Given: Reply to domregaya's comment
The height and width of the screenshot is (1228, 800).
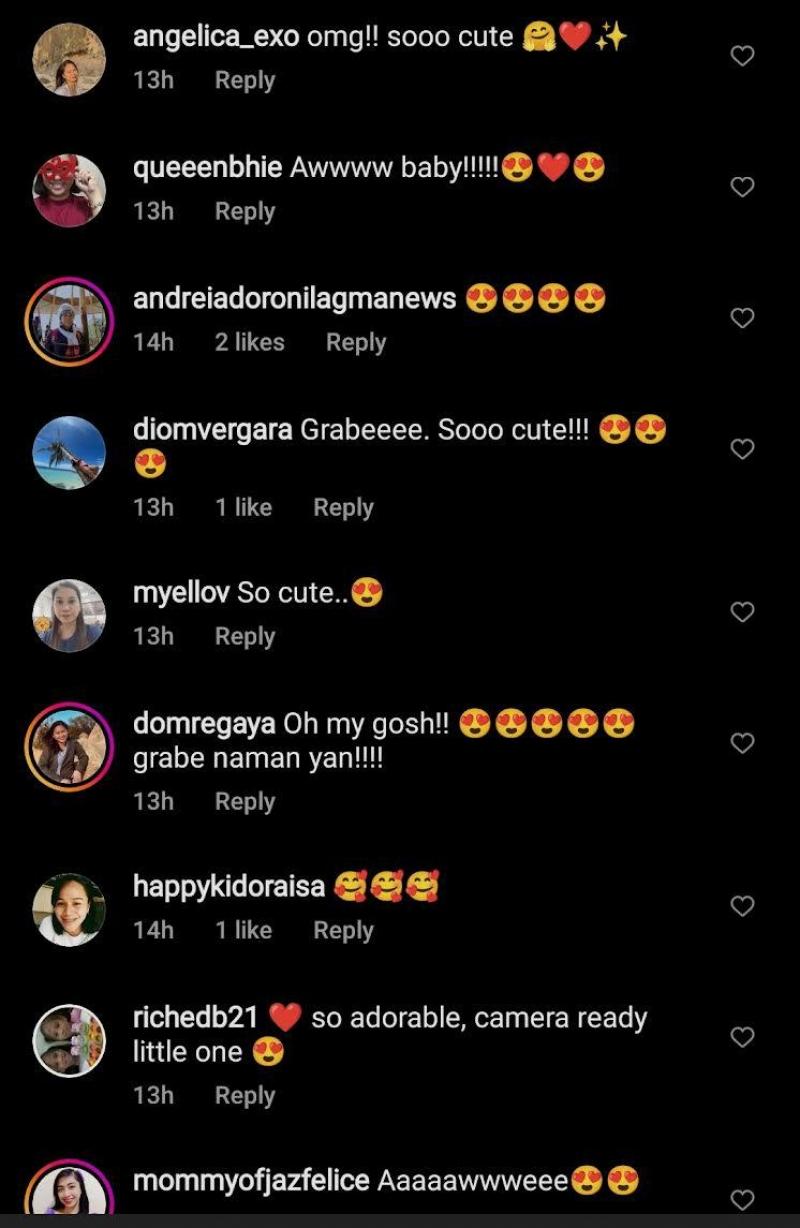Looking at the screenshot, I should pyautogui.click(x=244, y=802).
